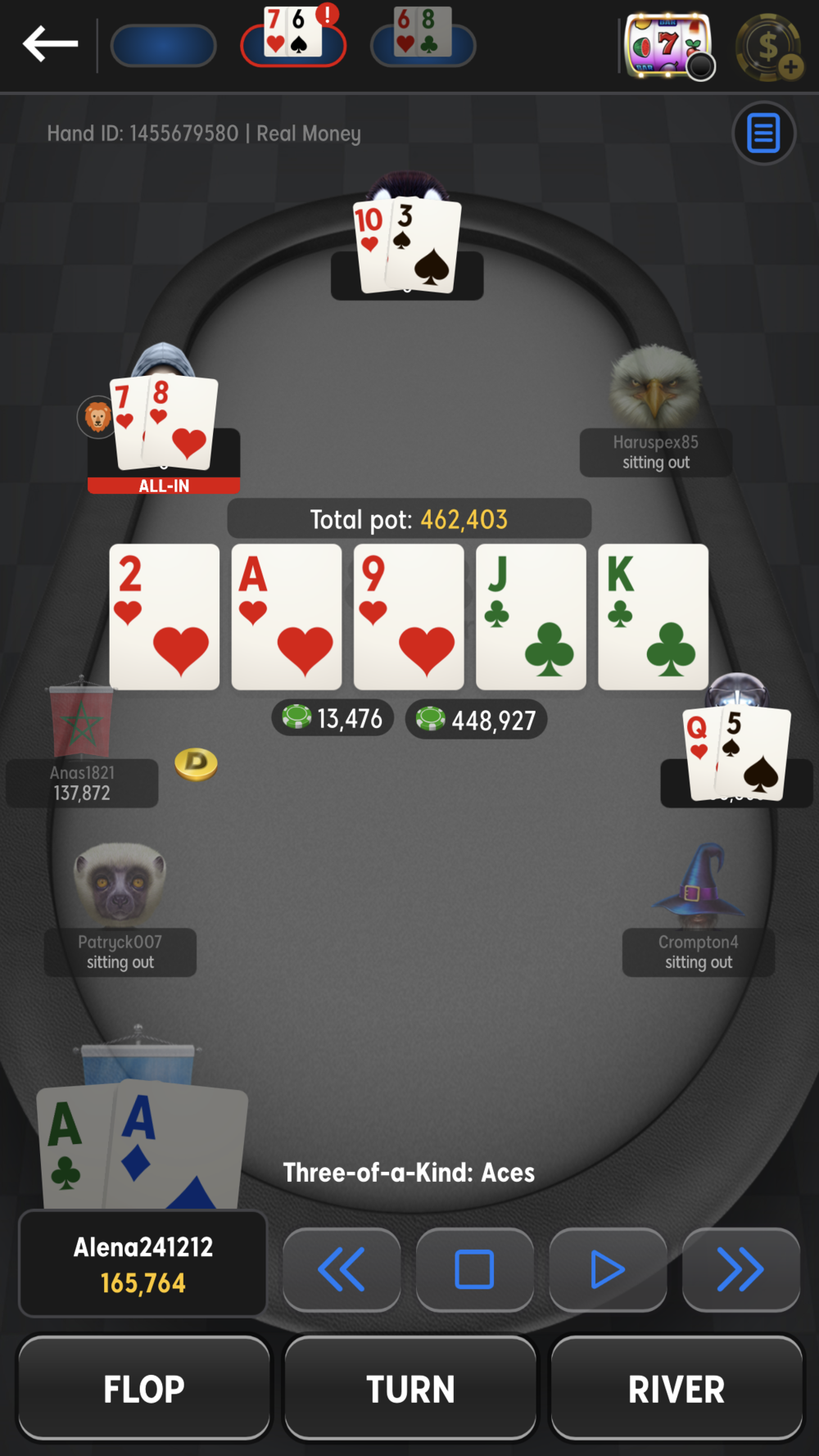Open the cashier to add chips

point(769,47)
